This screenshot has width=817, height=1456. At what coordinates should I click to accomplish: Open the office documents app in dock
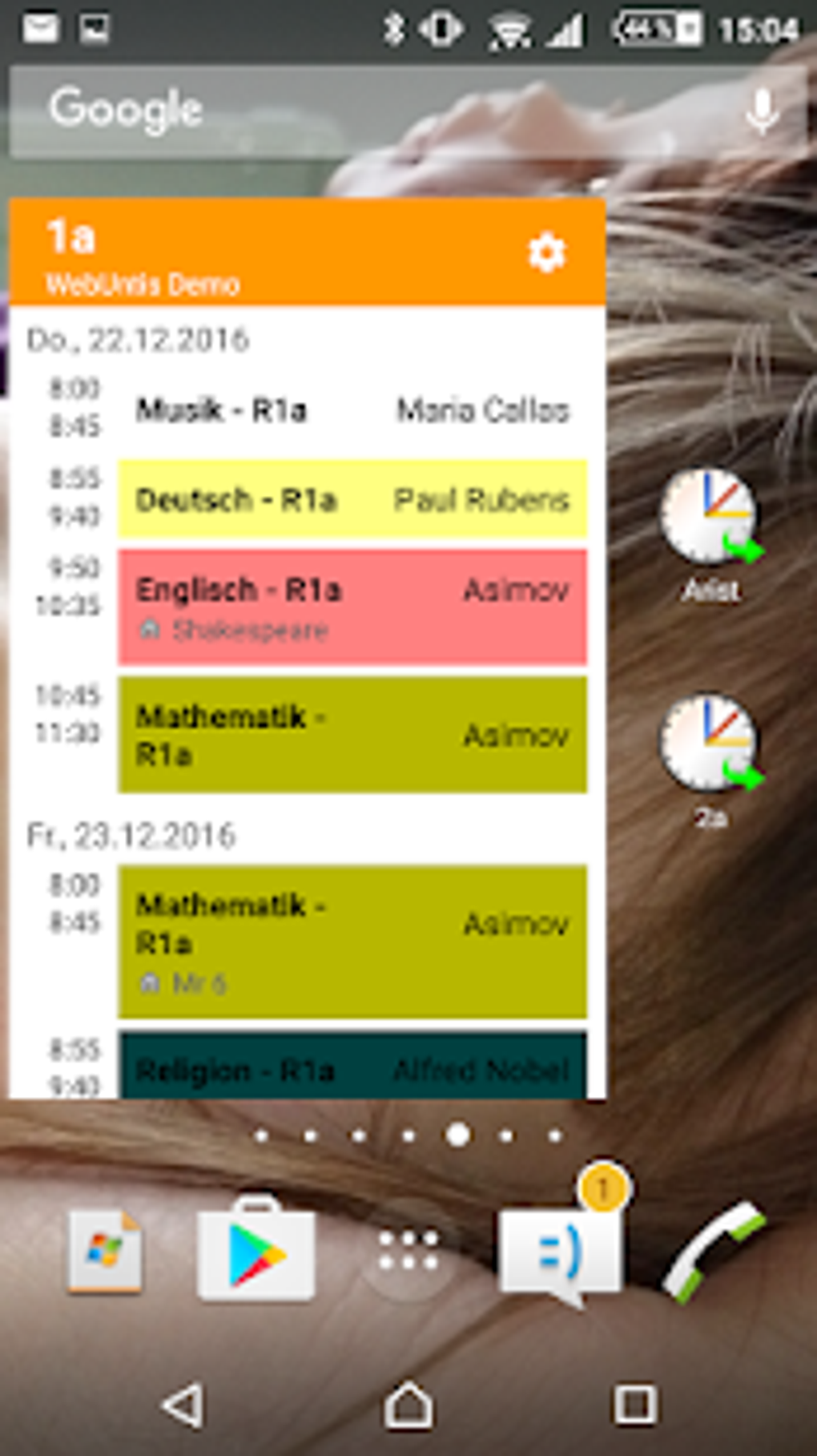coord(105,1250)
